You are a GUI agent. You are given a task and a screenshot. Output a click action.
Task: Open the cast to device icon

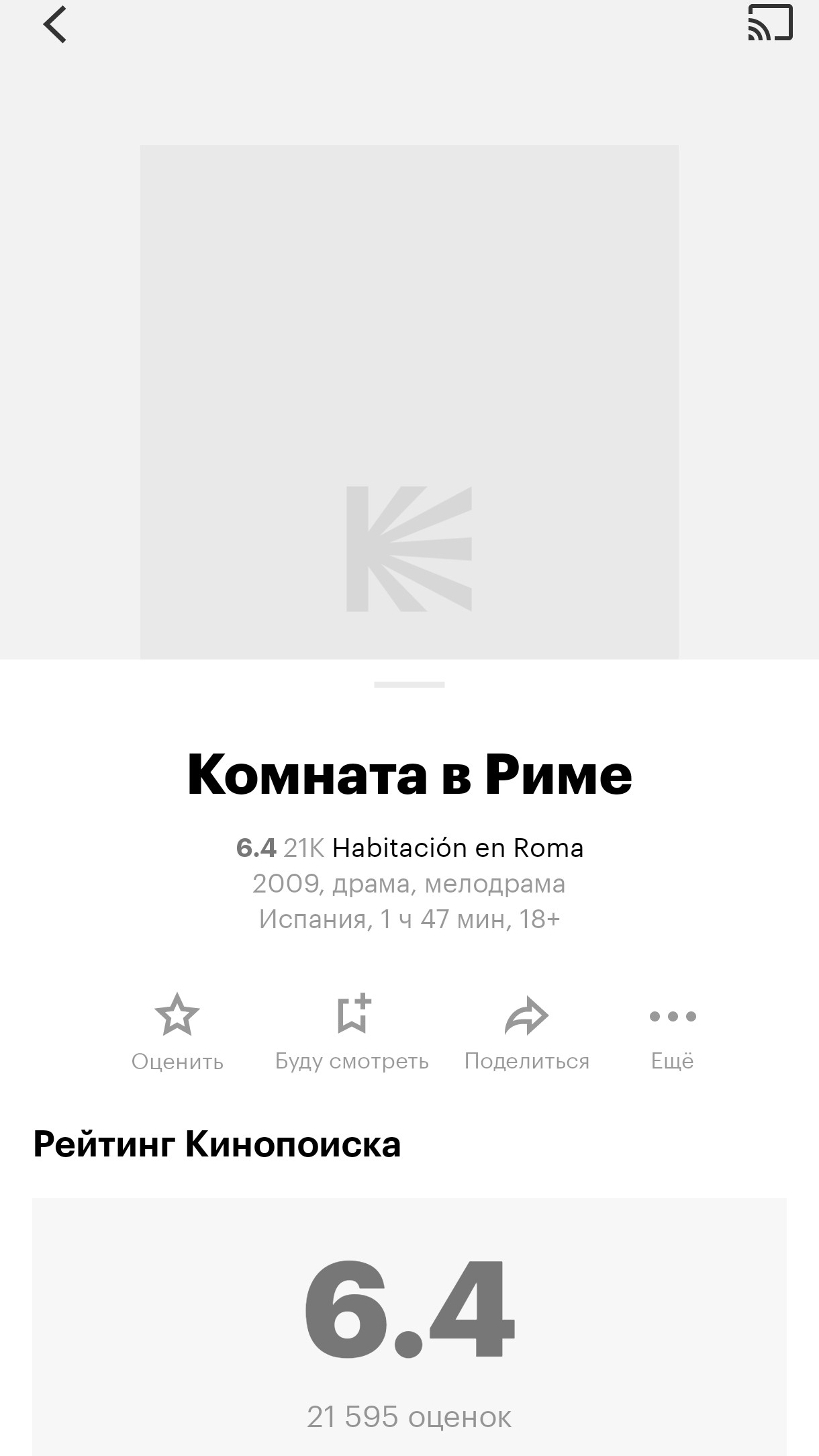[770, 24]
